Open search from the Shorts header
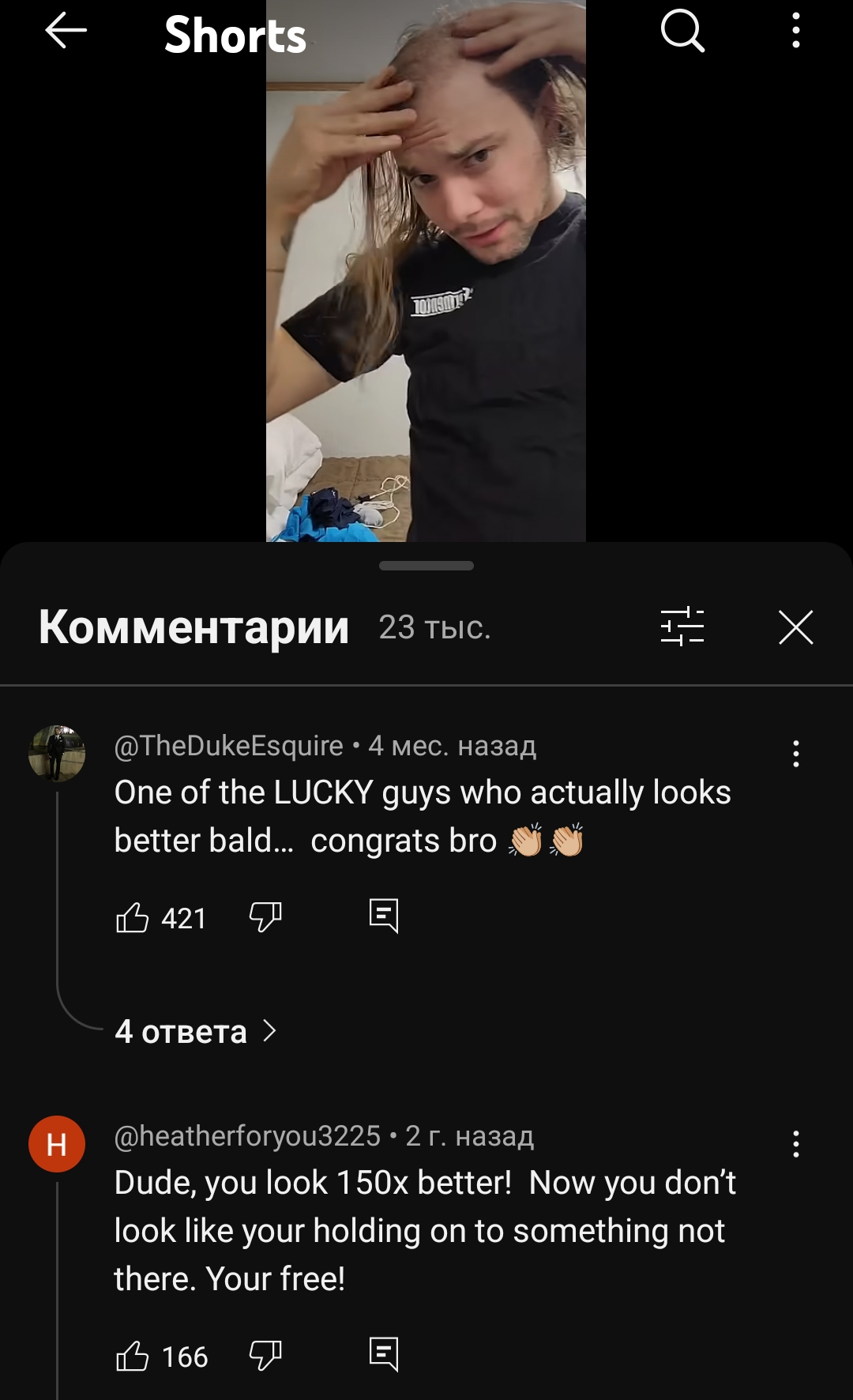 point(682,32)
